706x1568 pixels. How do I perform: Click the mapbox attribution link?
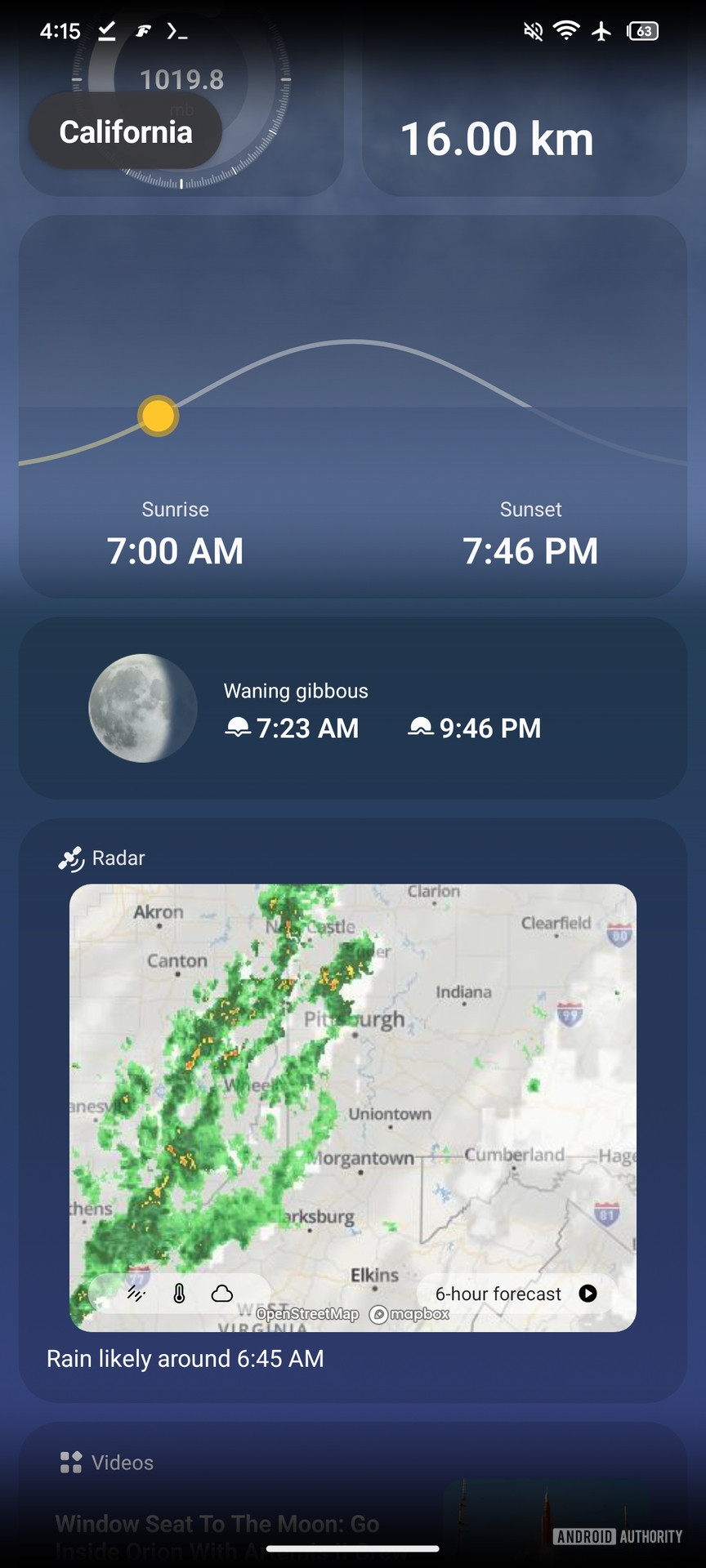411,1315
